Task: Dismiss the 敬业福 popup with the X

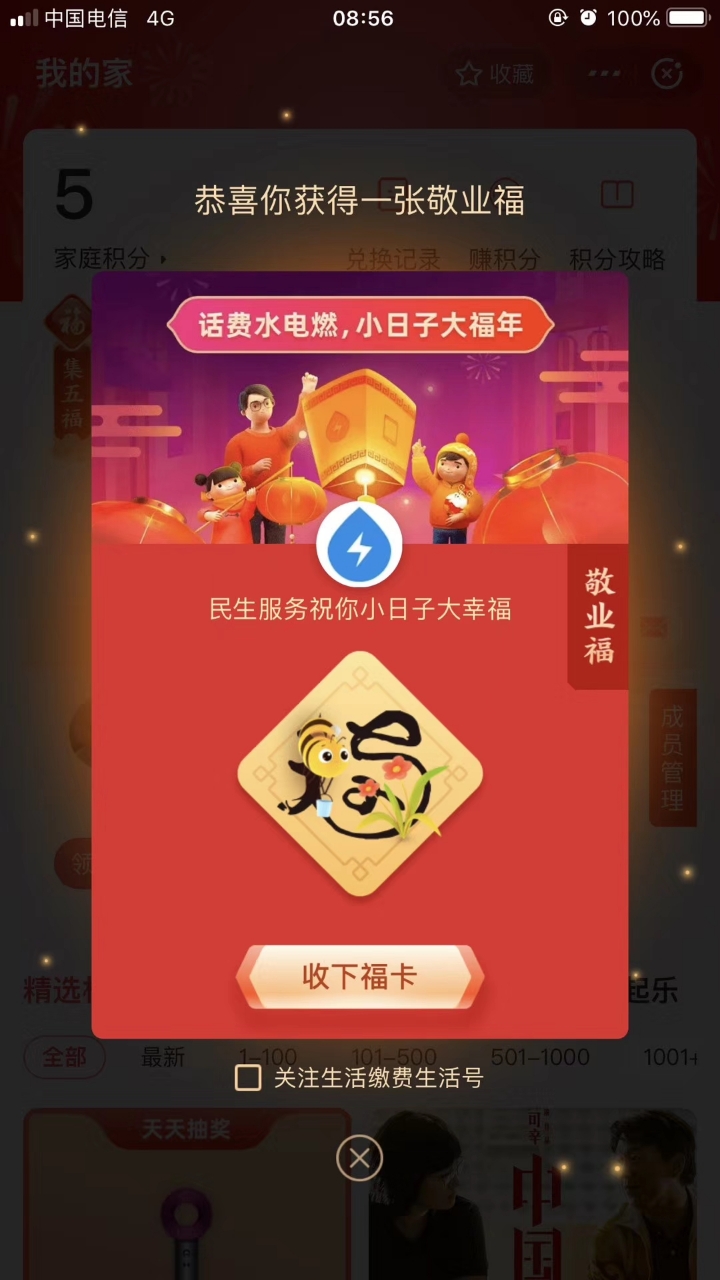Action: click(x=359, y=1158)
